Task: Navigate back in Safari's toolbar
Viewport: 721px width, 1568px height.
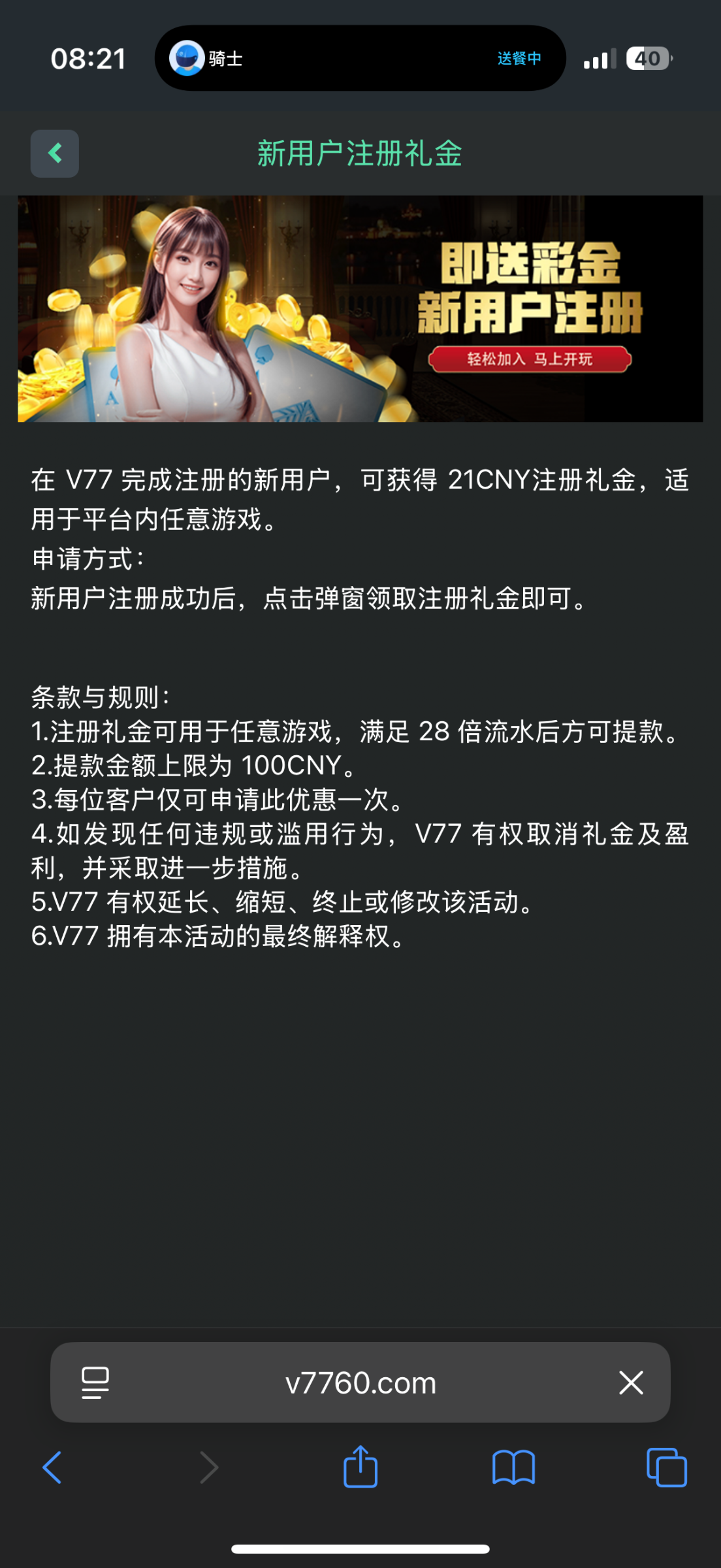Action: pyautogui.click(x=52, y=1467)
